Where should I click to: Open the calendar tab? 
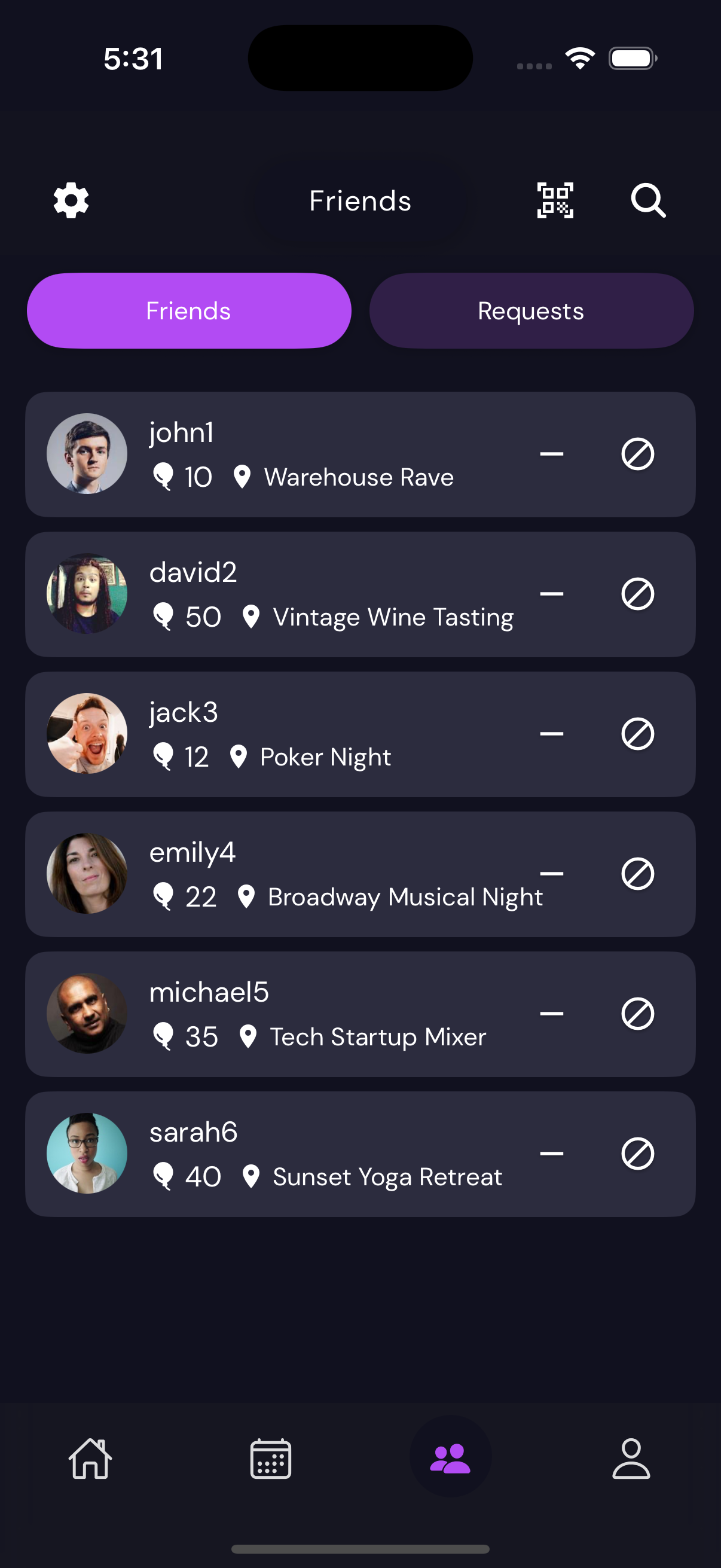(x=271, y=1459)
